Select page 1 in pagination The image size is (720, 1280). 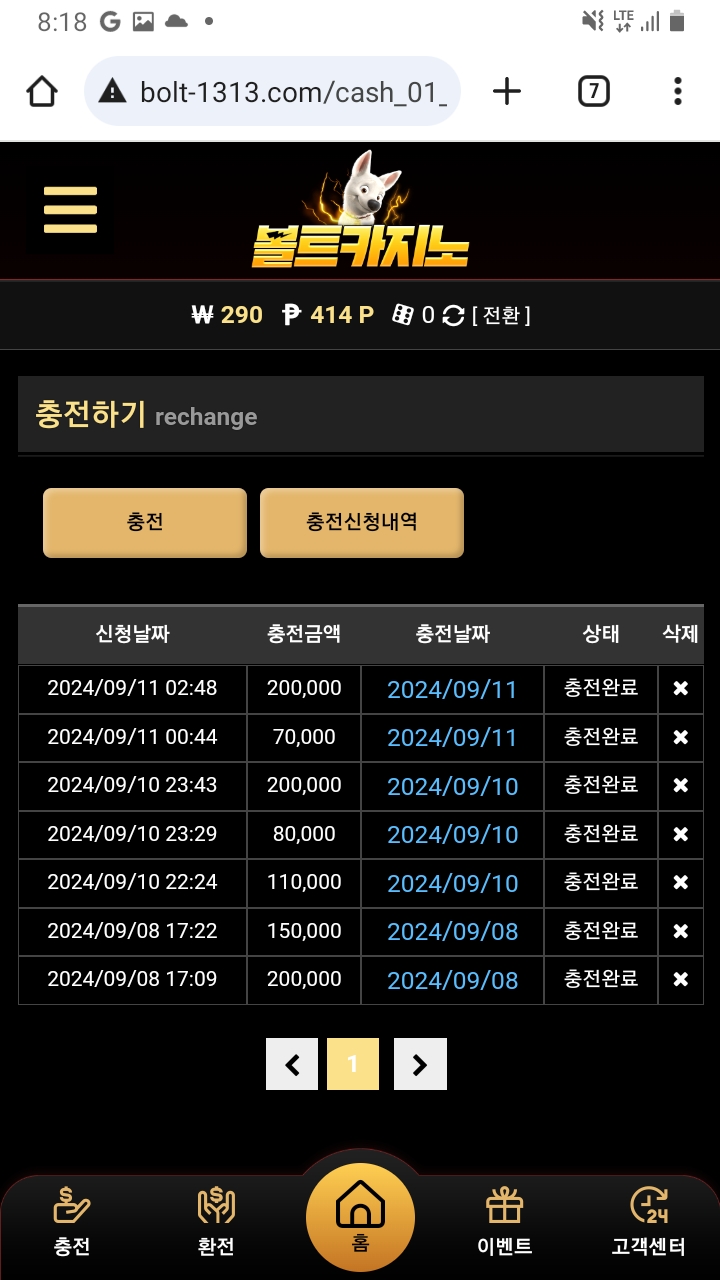point(353,1064)
